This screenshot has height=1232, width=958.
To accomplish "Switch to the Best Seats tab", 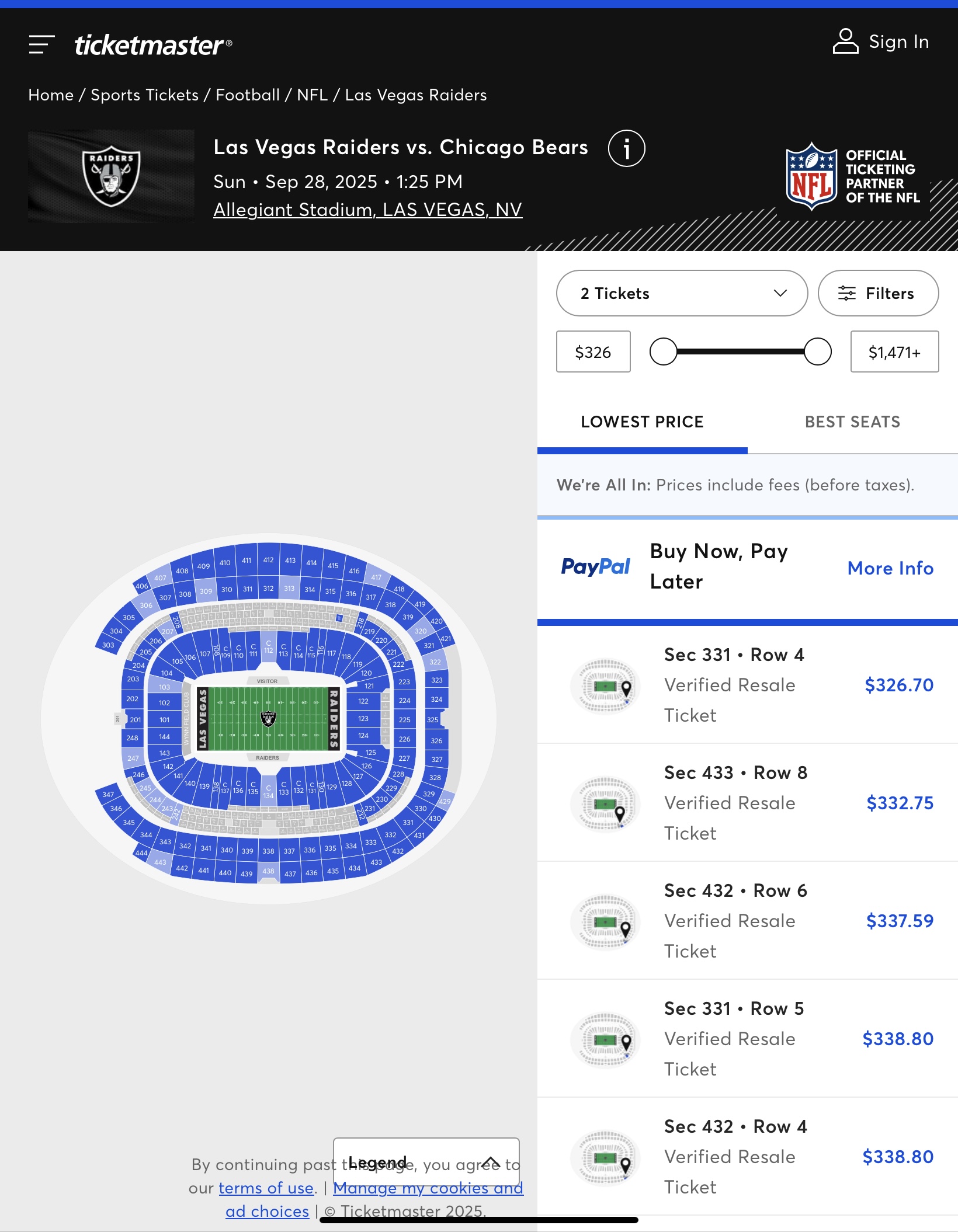I will 852,422.
